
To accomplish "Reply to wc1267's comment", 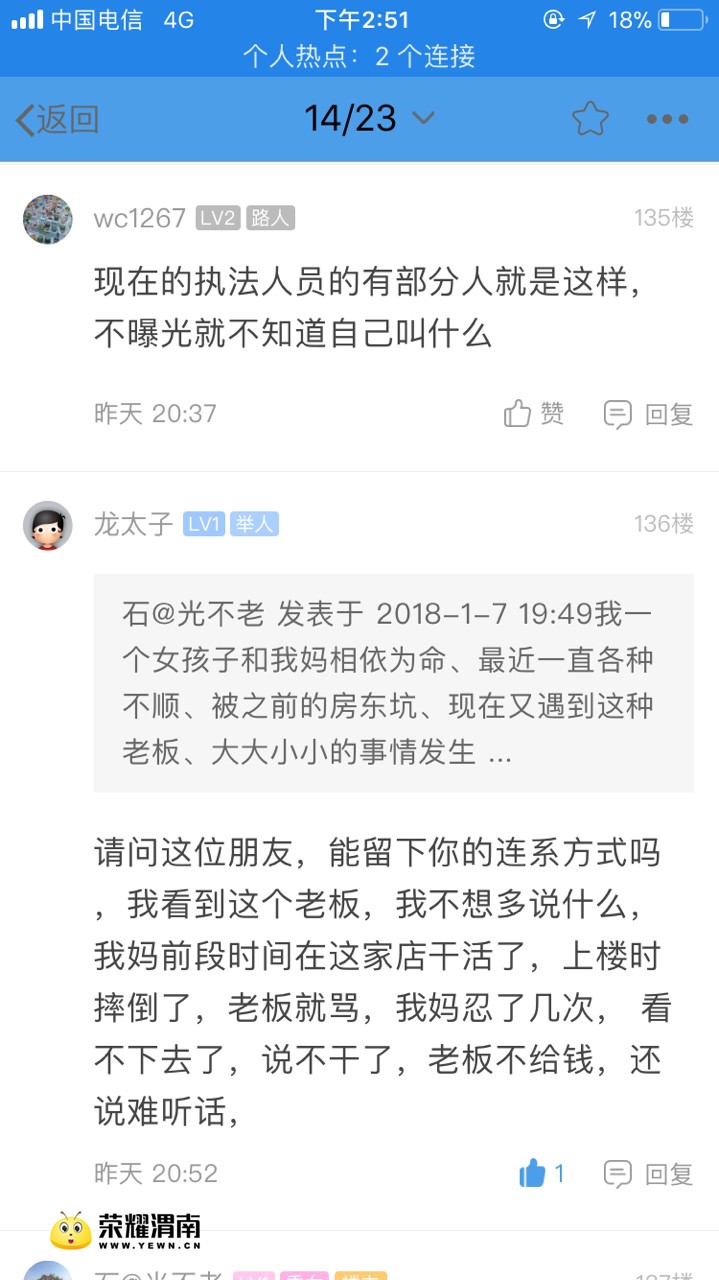I will click(648, 413).
